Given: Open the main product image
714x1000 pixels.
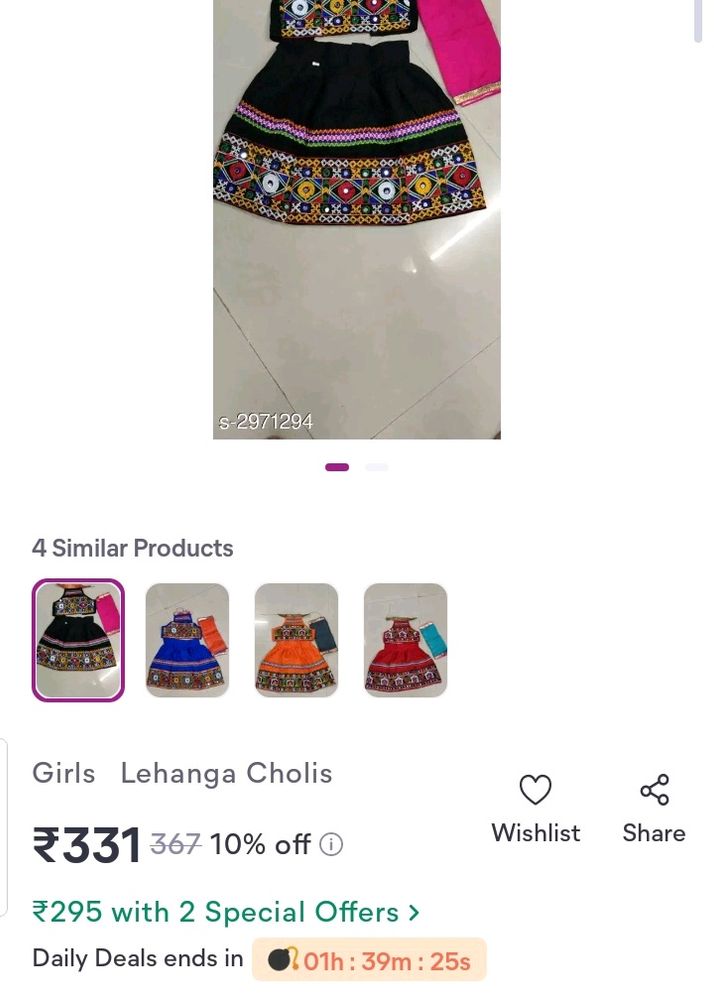Looking at the screenshot, I should click(356, 220).
